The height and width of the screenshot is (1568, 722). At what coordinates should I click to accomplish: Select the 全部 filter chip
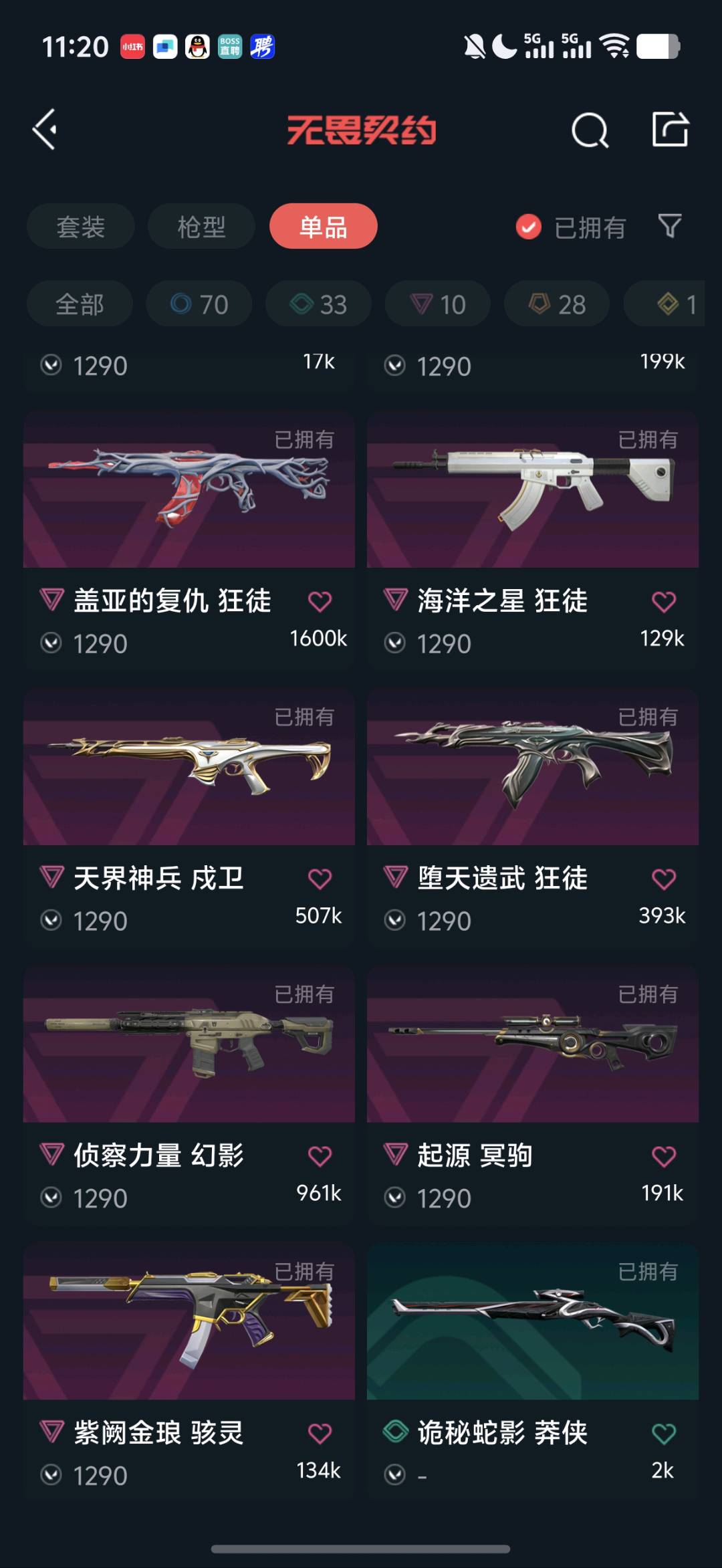pyautogui.click(x=80, y=304)
